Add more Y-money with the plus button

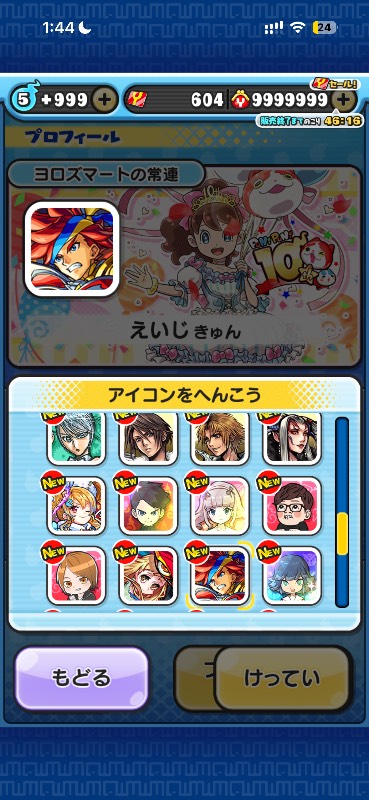click(x=344, y=100)
